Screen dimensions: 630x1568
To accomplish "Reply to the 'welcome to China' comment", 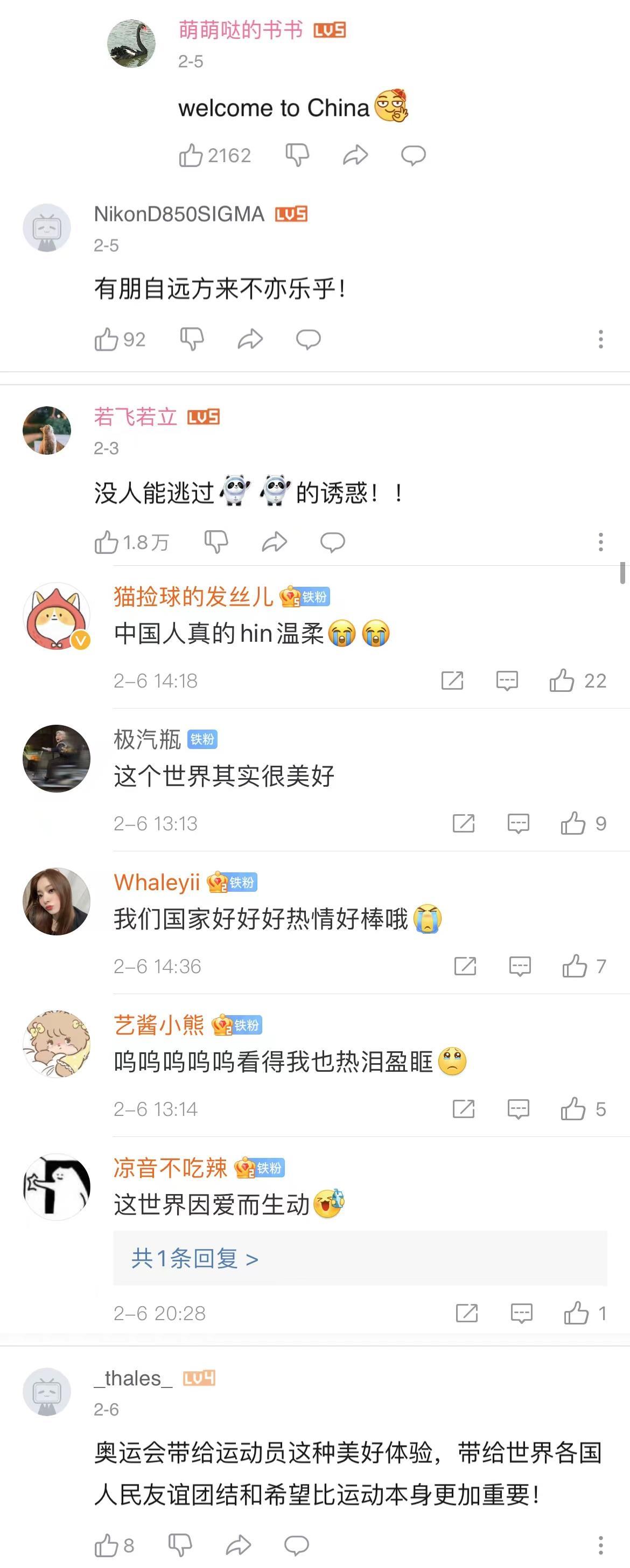I will click(x=413, y=155).
